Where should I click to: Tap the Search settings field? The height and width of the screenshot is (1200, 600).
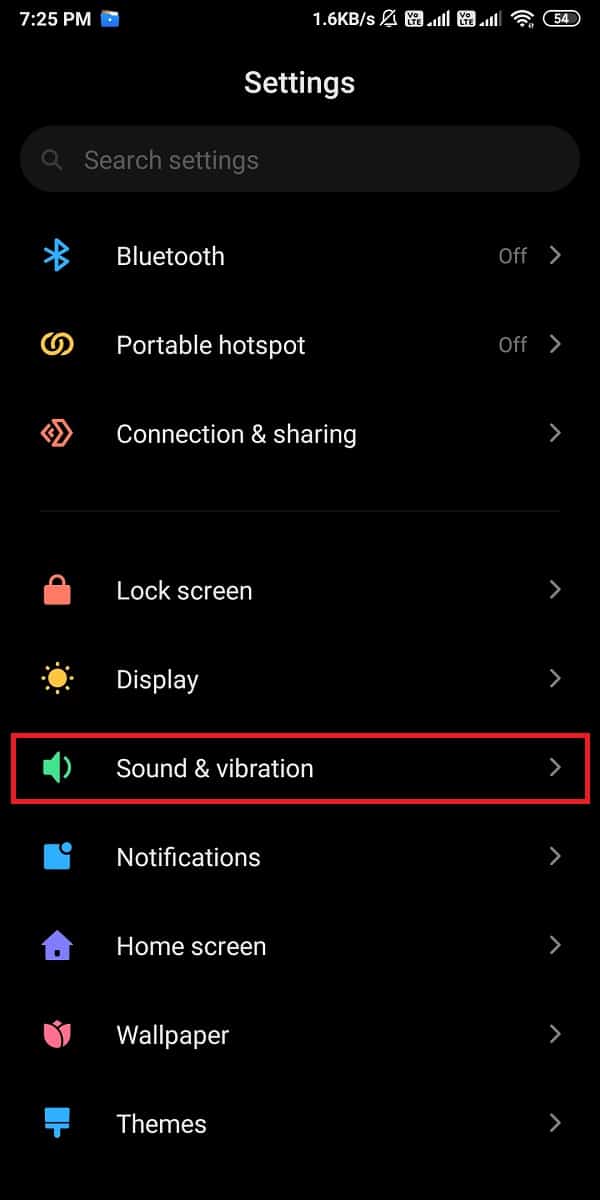300,160
